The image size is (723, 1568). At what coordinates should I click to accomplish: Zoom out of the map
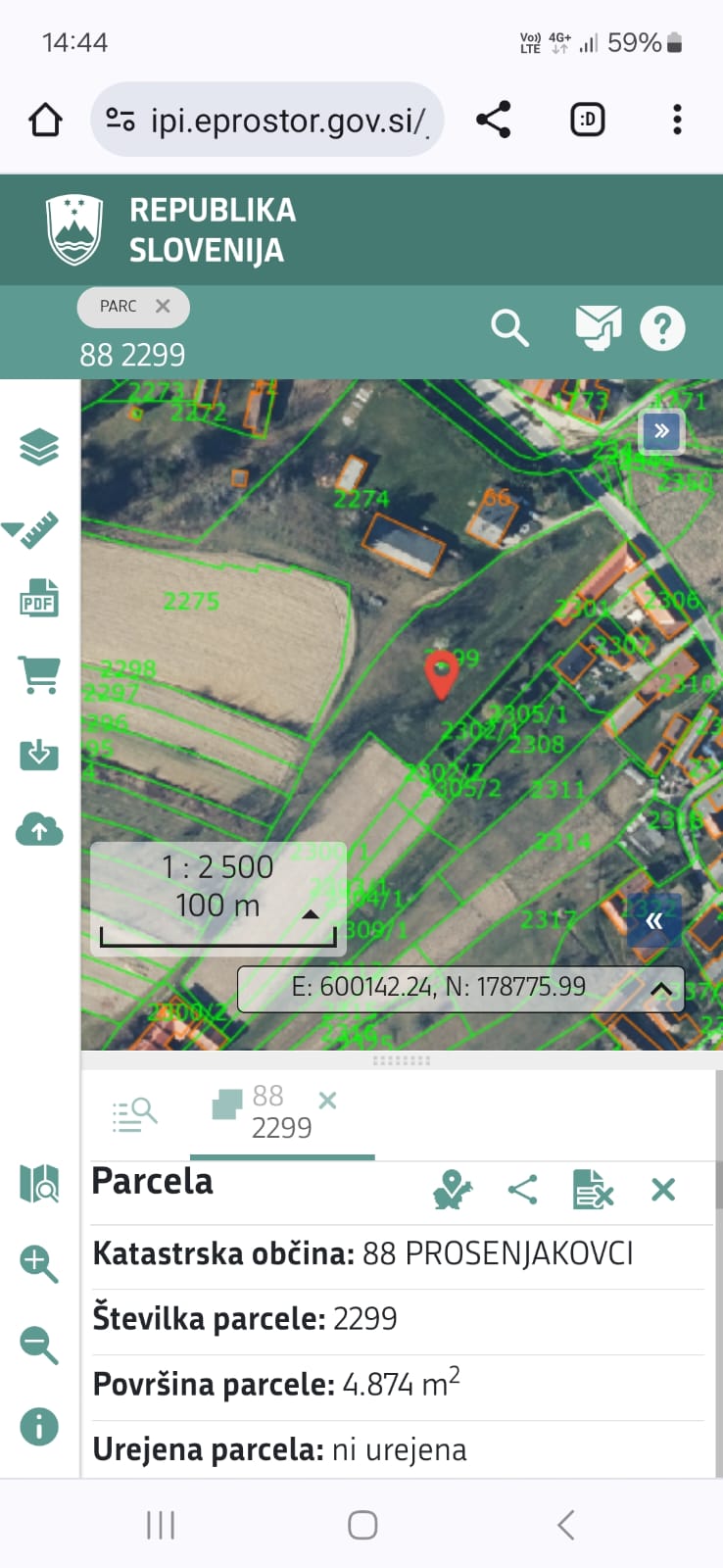[39, 1345]
